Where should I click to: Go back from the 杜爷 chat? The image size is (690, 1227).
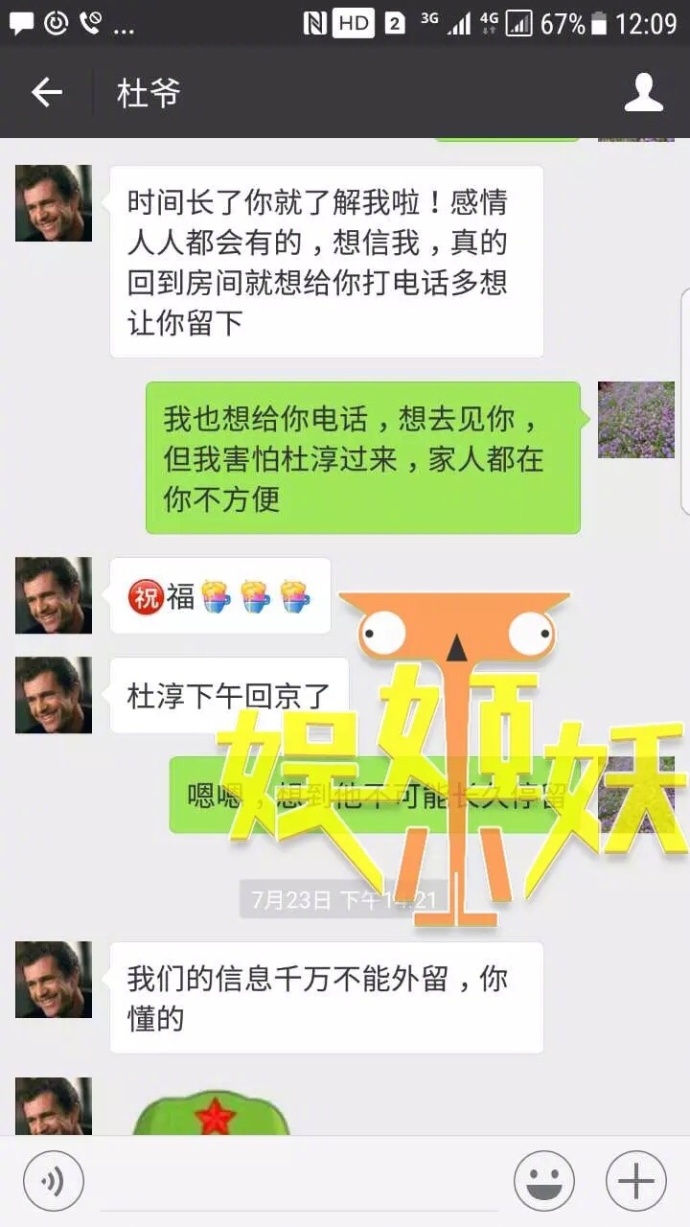click(46, 94)
